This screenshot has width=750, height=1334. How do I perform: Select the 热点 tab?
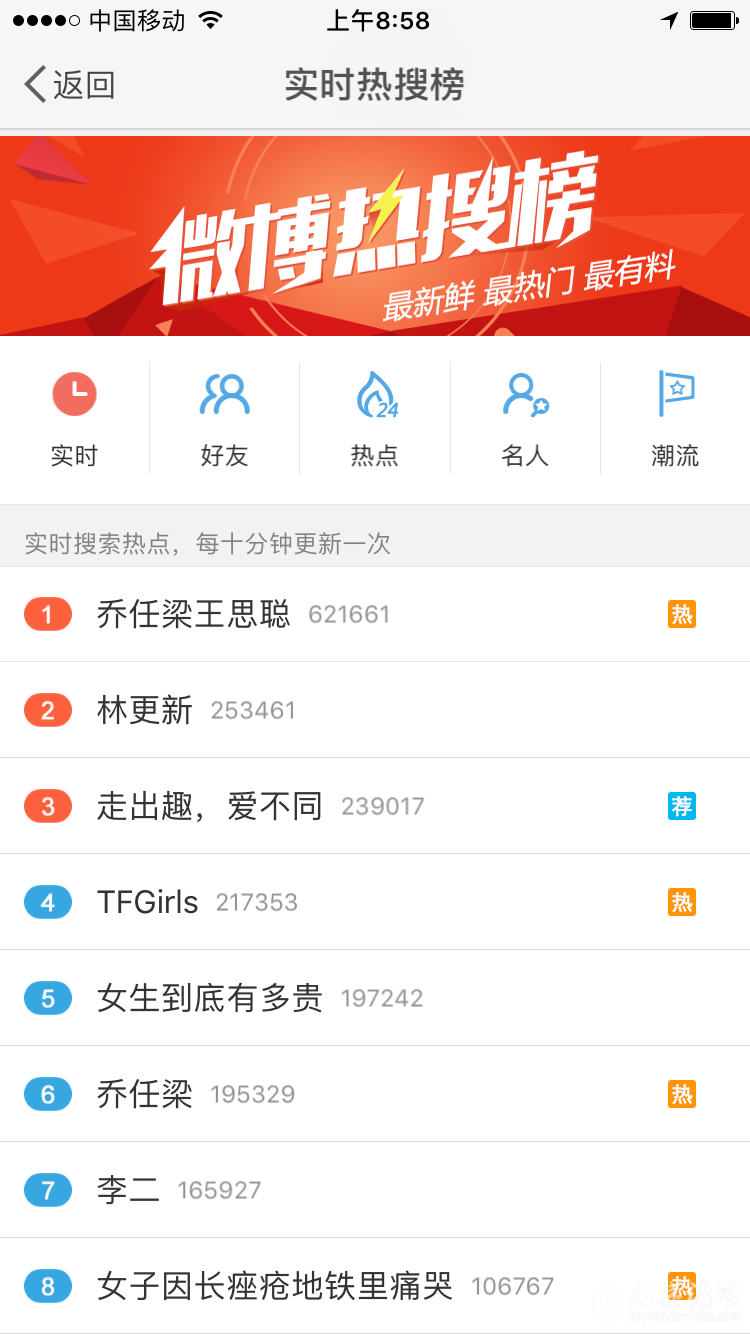[375, 419]
